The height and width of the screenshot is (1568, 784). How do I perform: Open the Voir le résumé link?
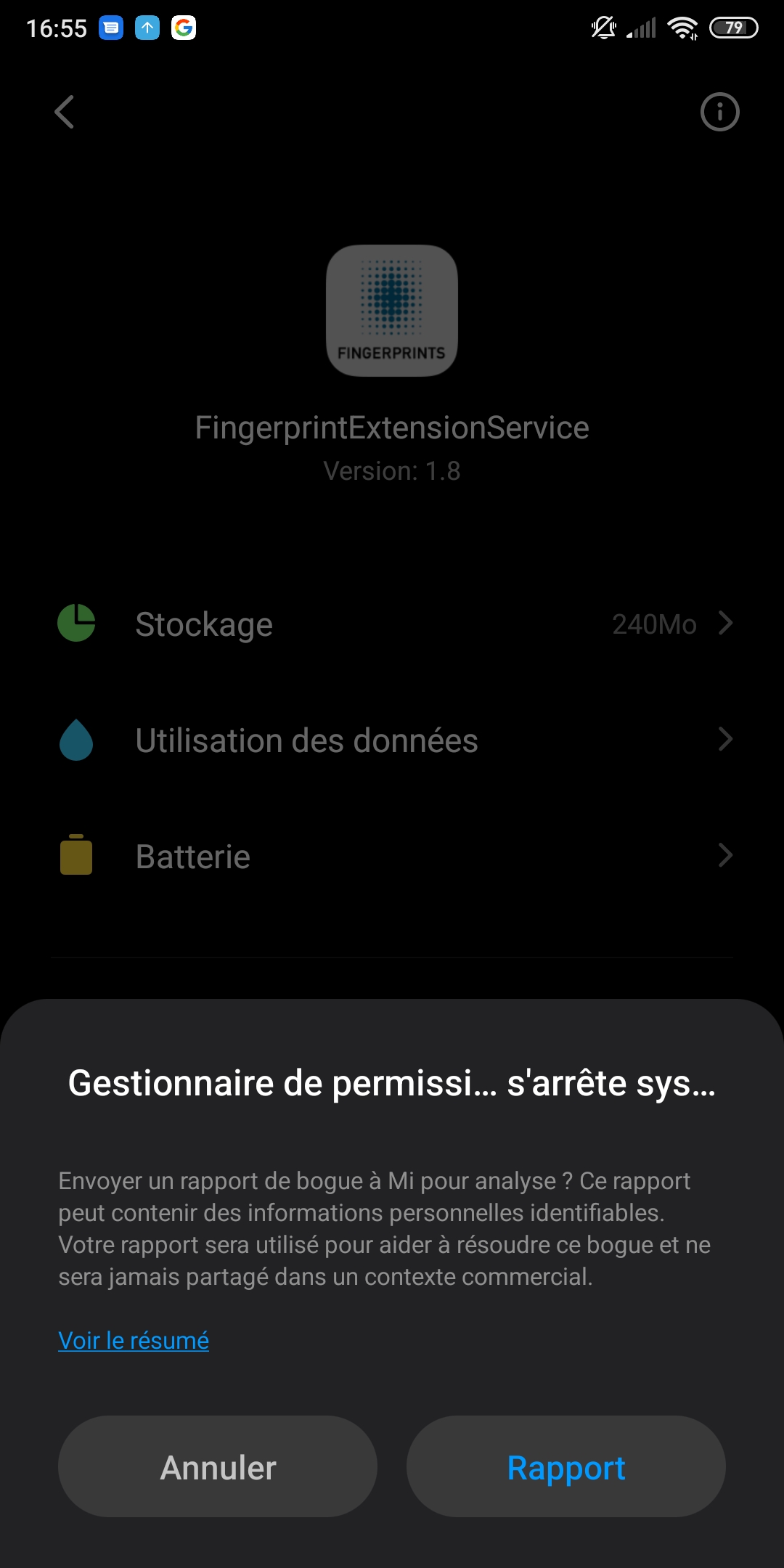click(134, 1340)
